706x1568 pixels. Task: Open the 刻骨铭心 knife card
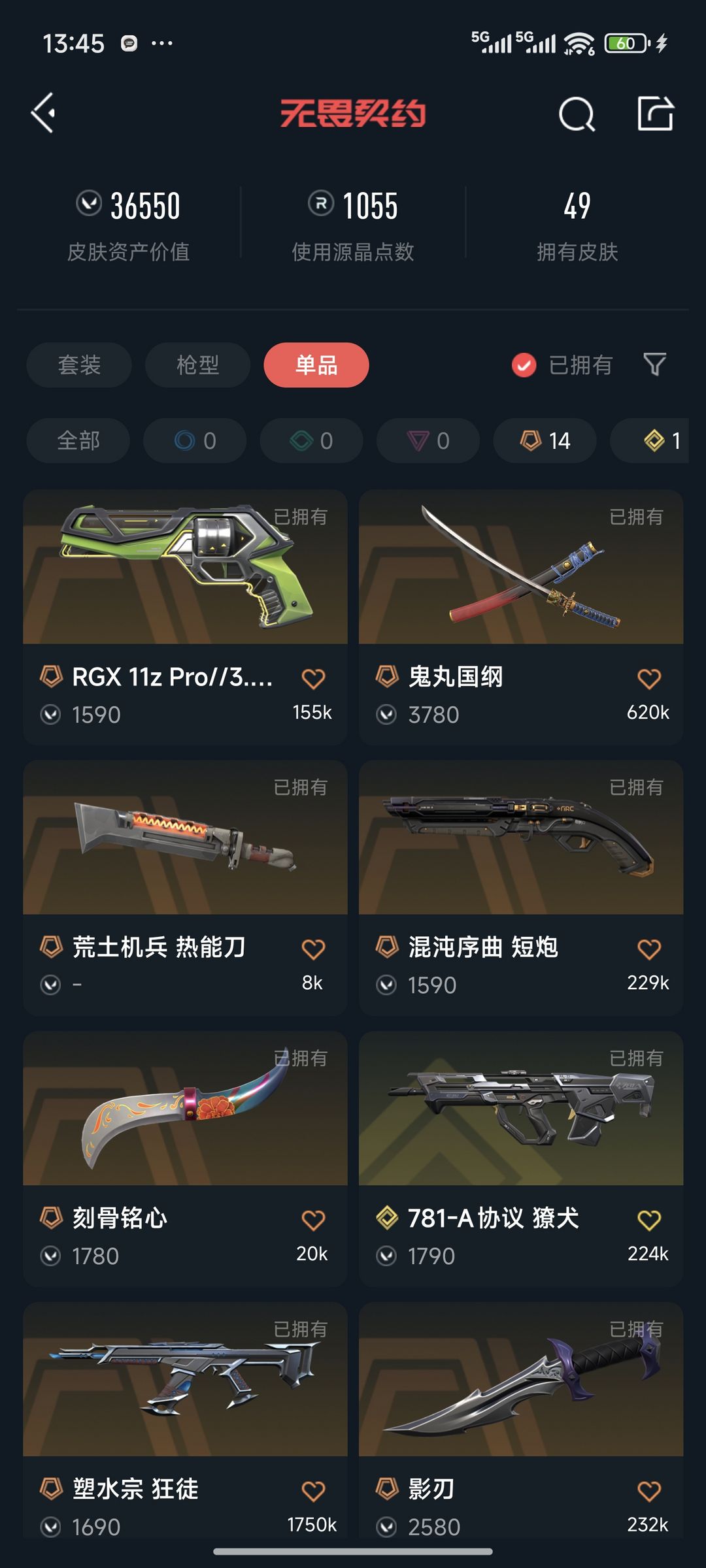point(185,1159)
